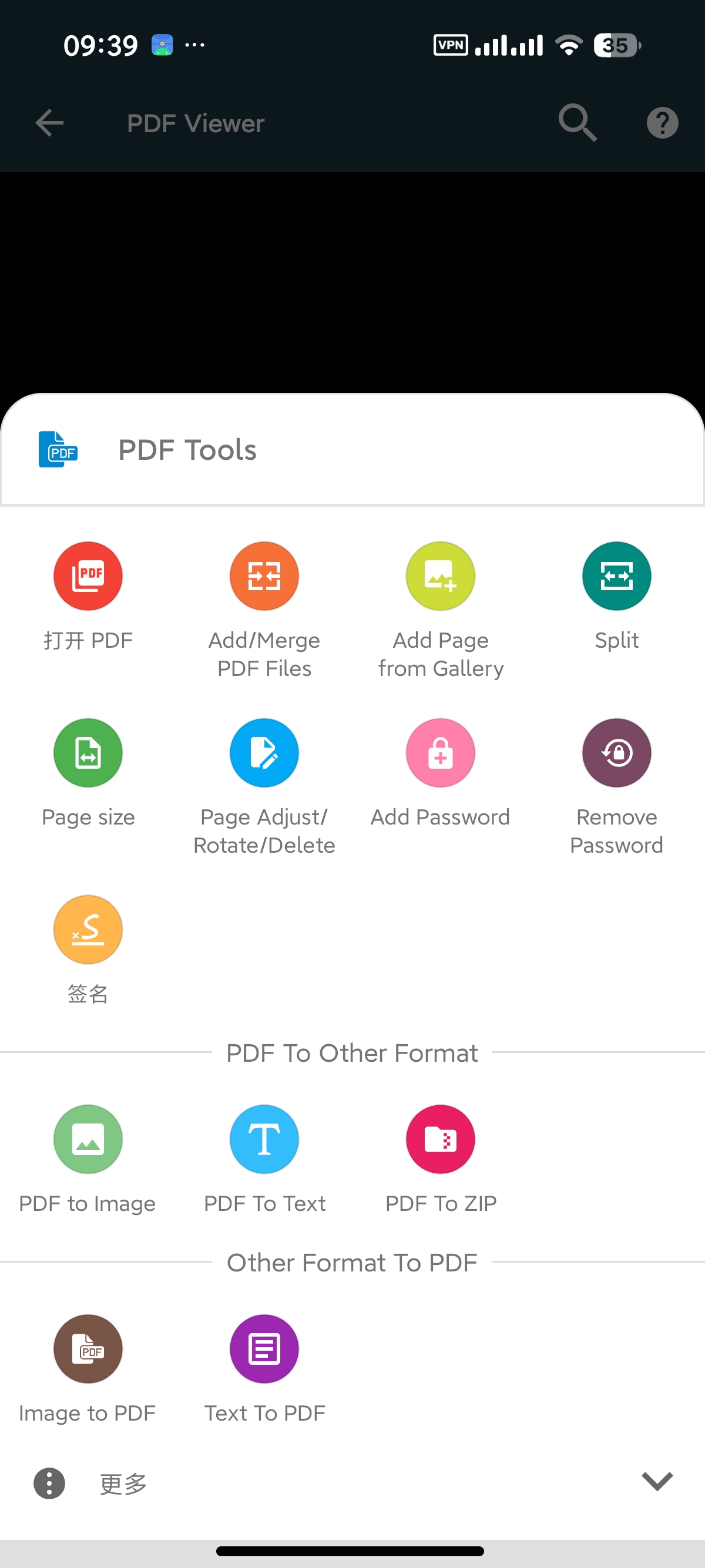Convert with PDF to Image
This screenshot has width=705, height=1568.
coord(88,1139)
